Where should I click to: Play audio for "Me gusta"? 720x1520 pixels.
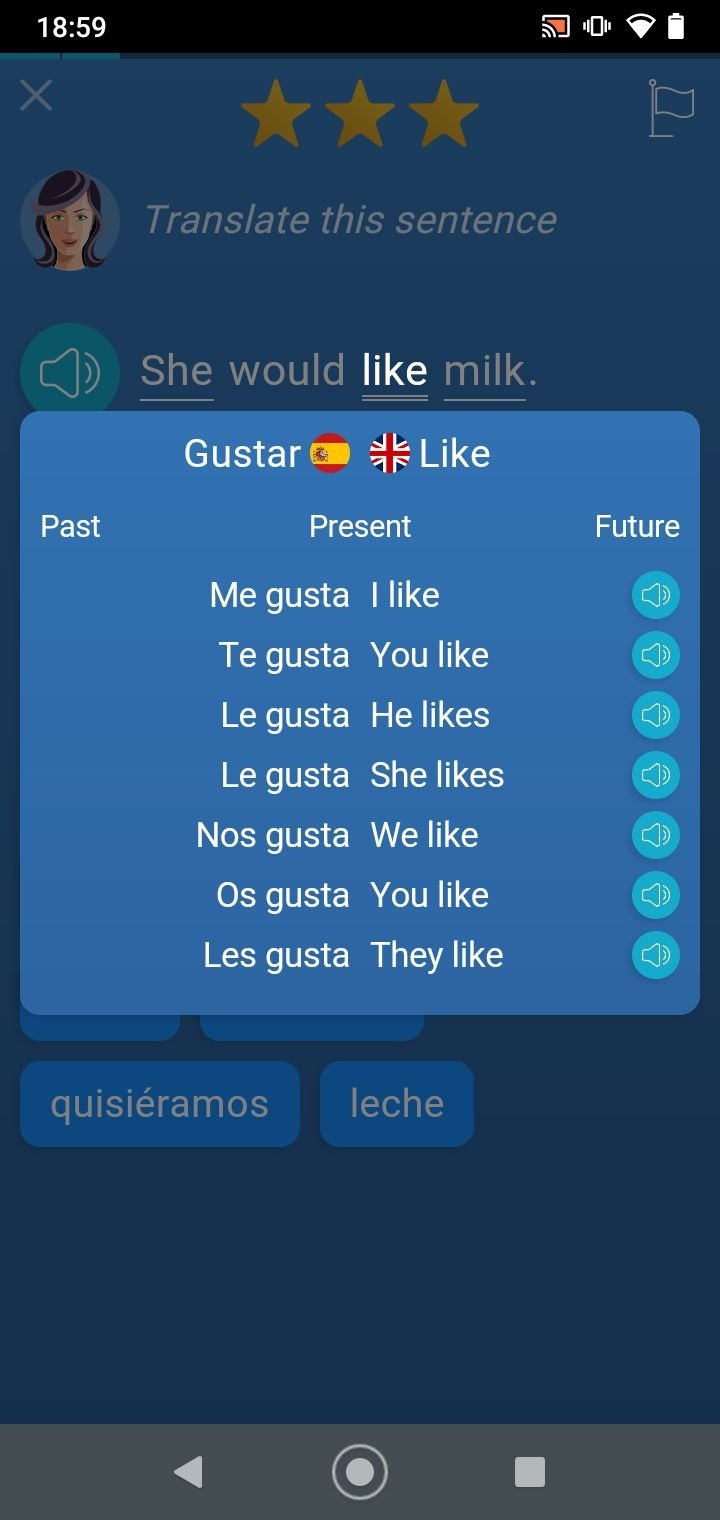click(x=656, y=596)
